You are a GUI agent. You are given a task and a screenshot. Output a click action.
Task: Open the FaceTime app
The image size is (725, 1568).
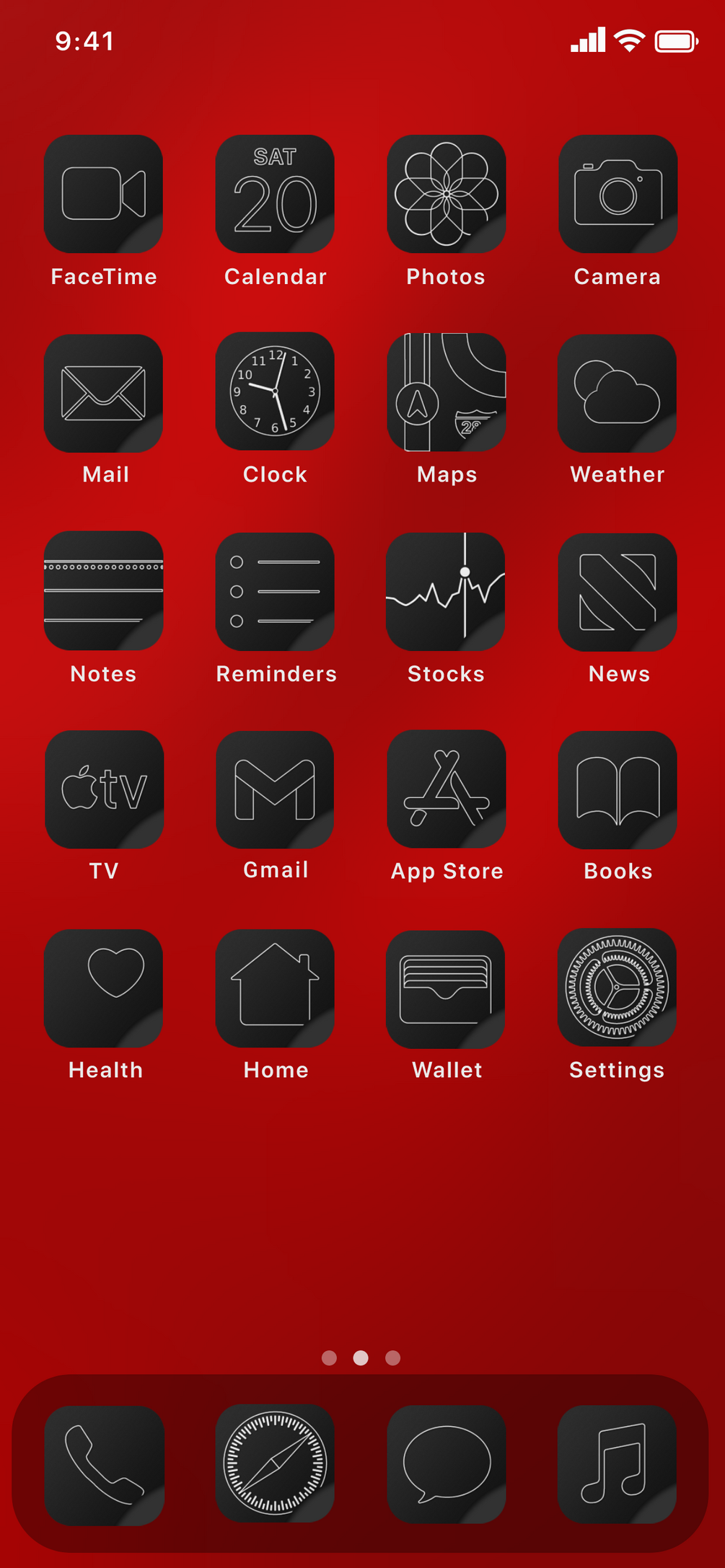click(x=103, y=194)
